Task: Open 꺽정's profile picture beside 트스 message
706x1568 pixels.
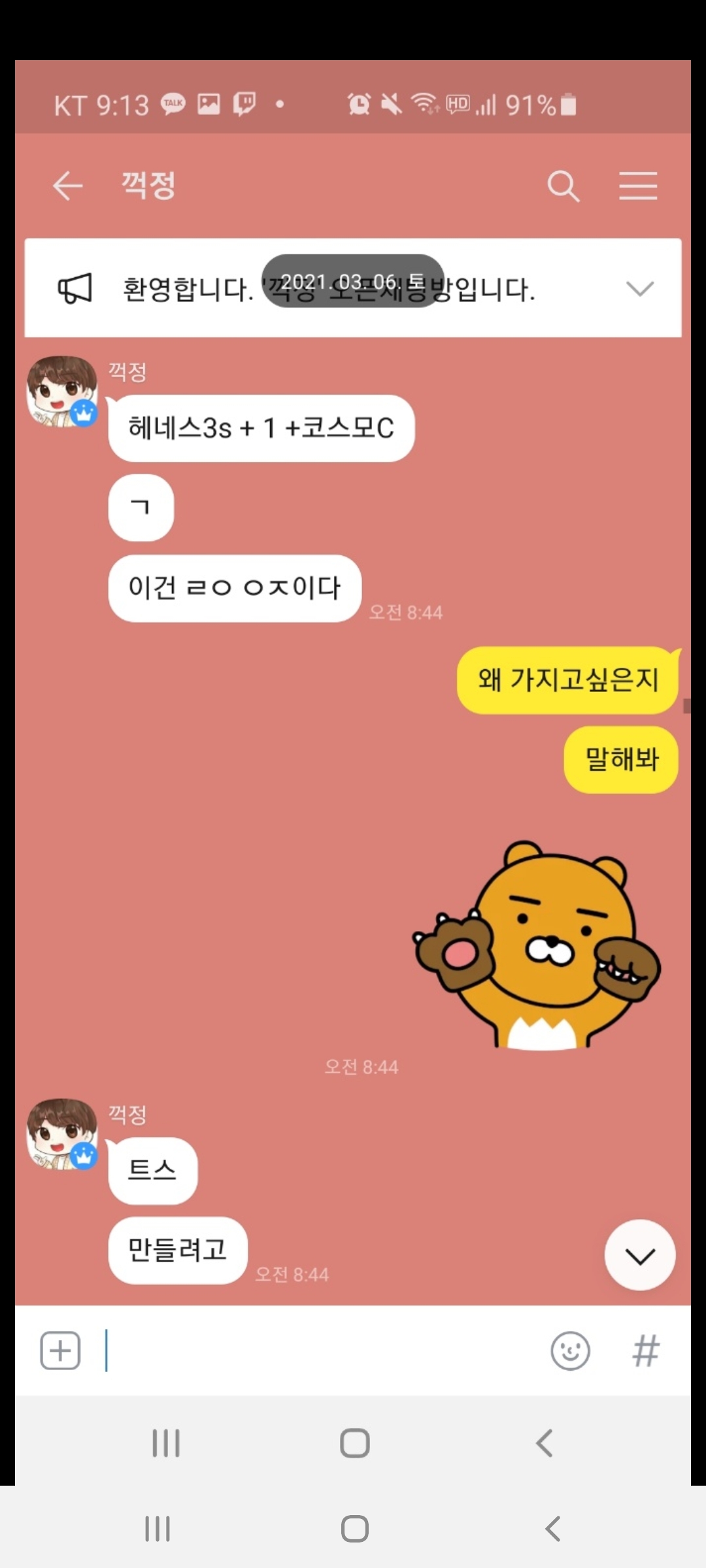Action: (62, 1134)
